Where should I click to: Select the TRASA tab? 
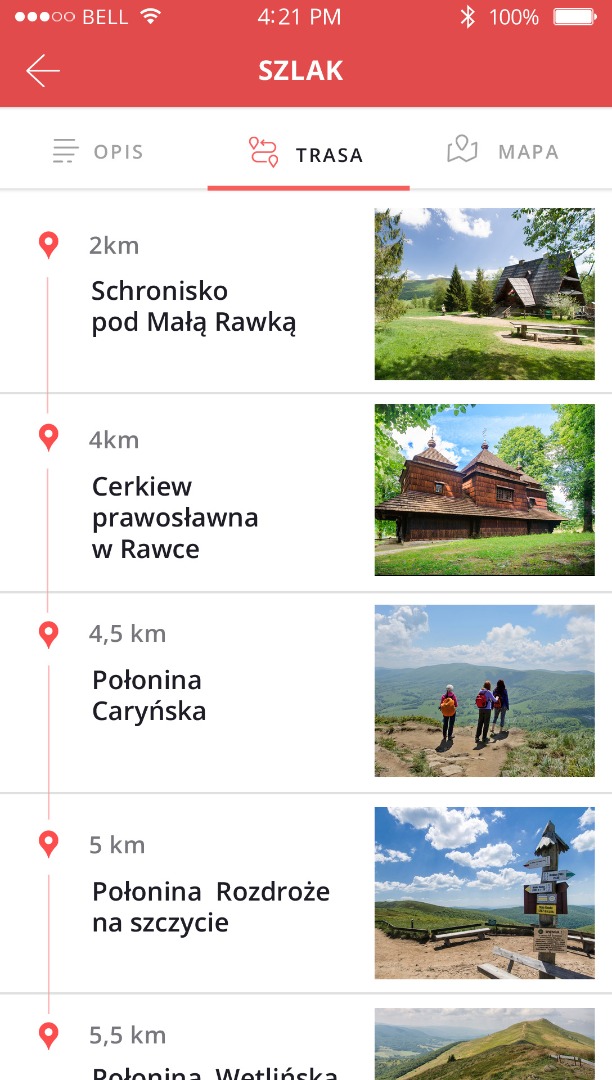307,154
